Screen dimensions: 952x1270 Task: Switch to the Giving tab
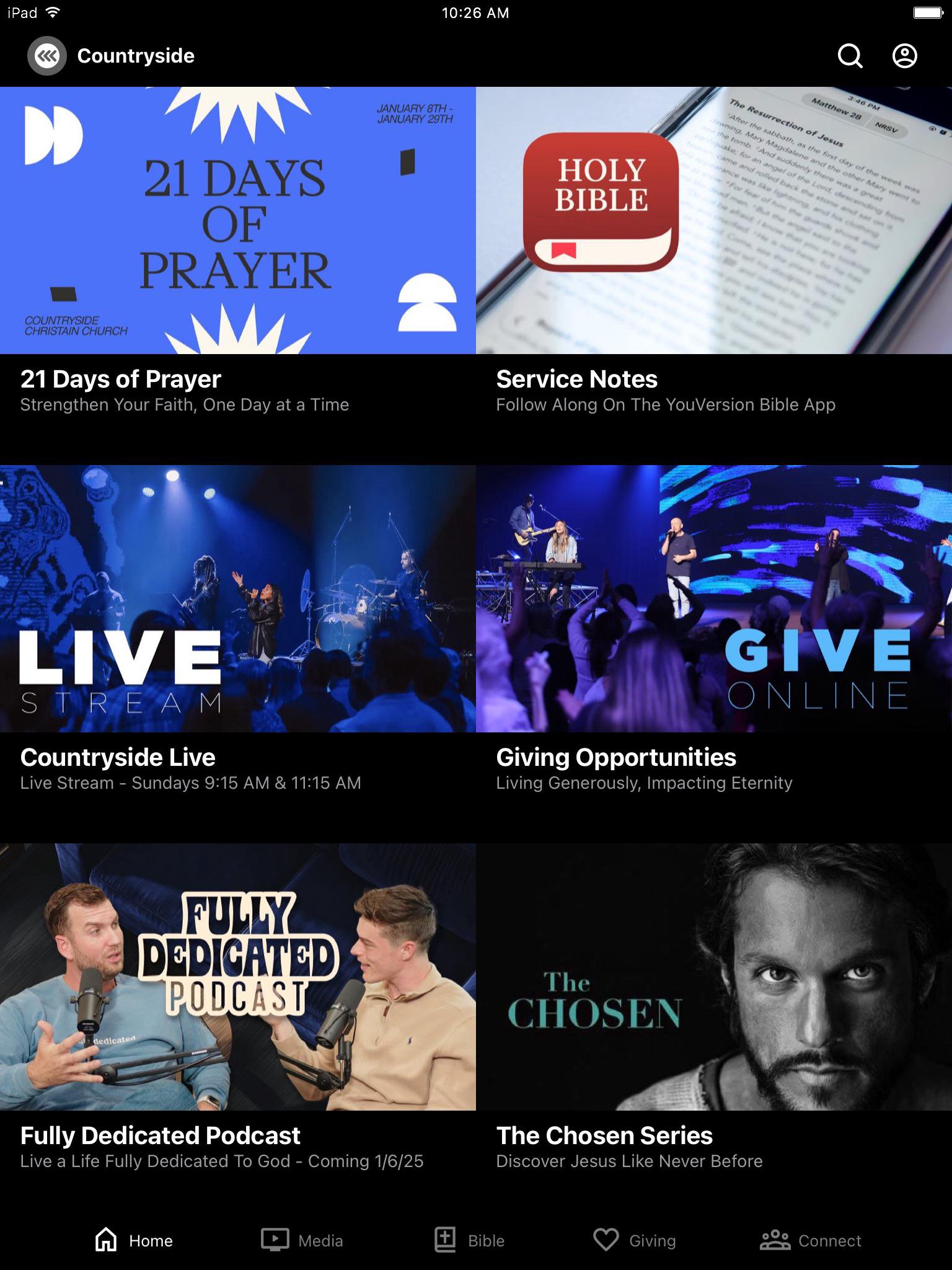pyautogui.click(x=635, y=1240)
